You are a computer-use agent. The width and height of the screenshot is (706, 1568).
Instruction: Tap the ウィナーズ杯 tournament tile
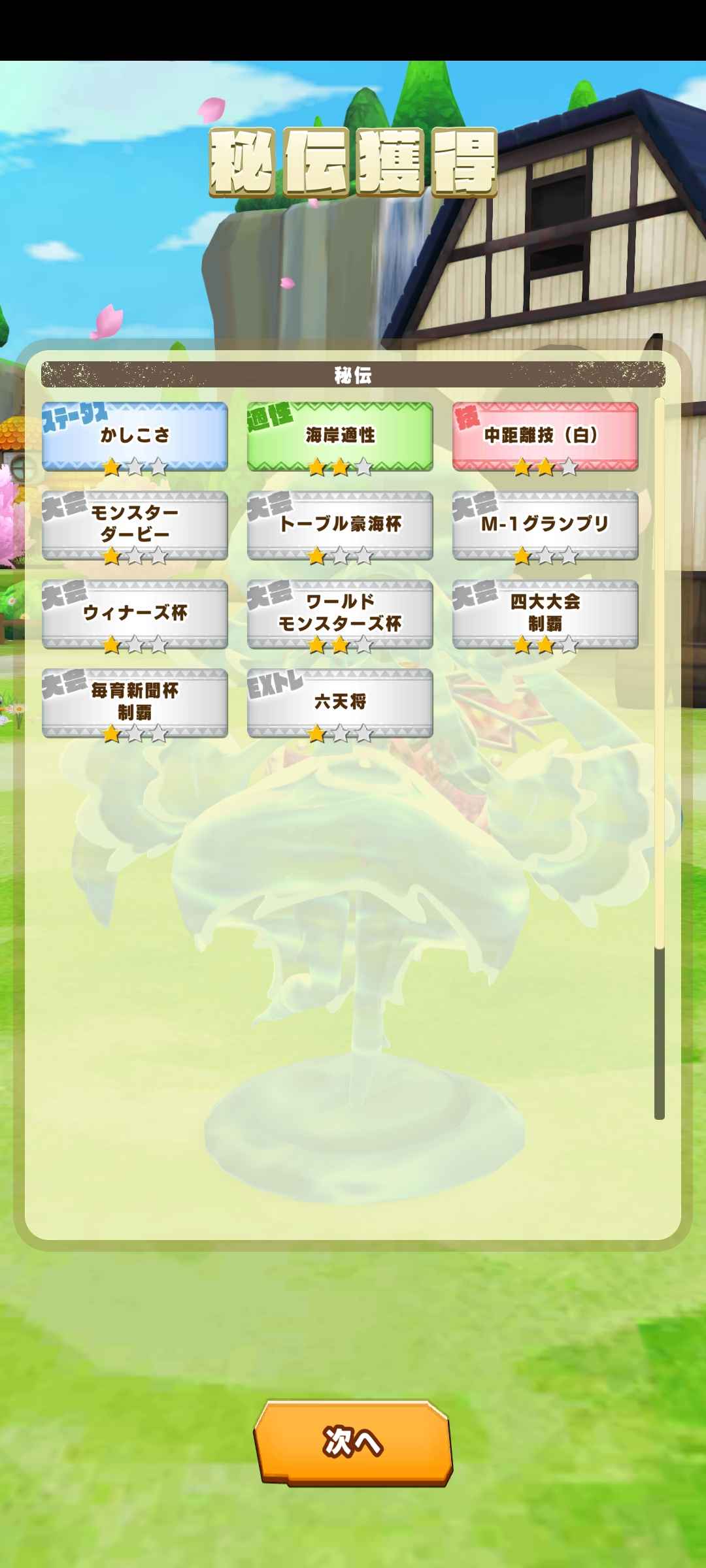coord(135,614)
